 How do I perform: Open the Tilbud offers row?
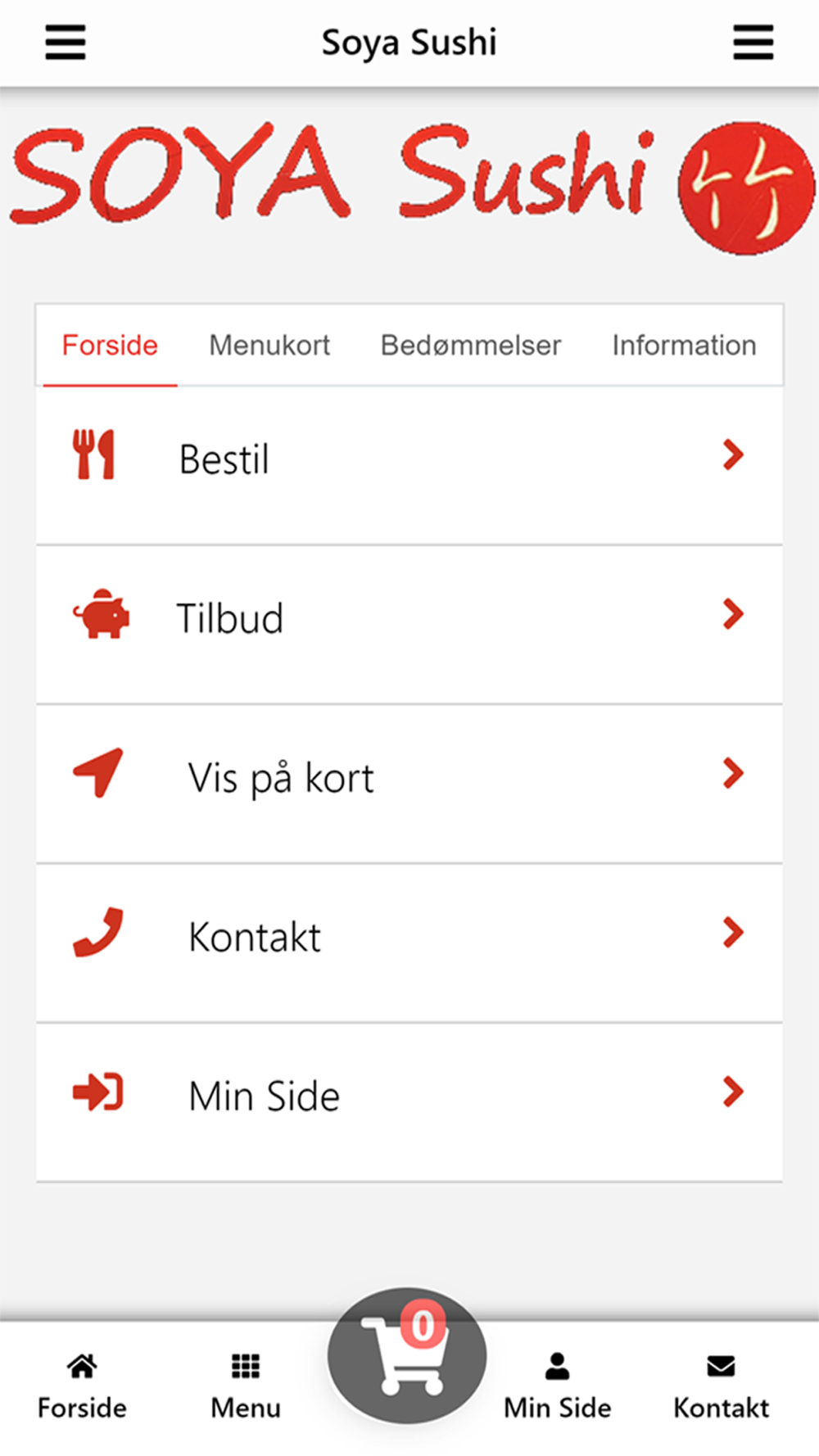pyautogui.click(x=409, y=624)
